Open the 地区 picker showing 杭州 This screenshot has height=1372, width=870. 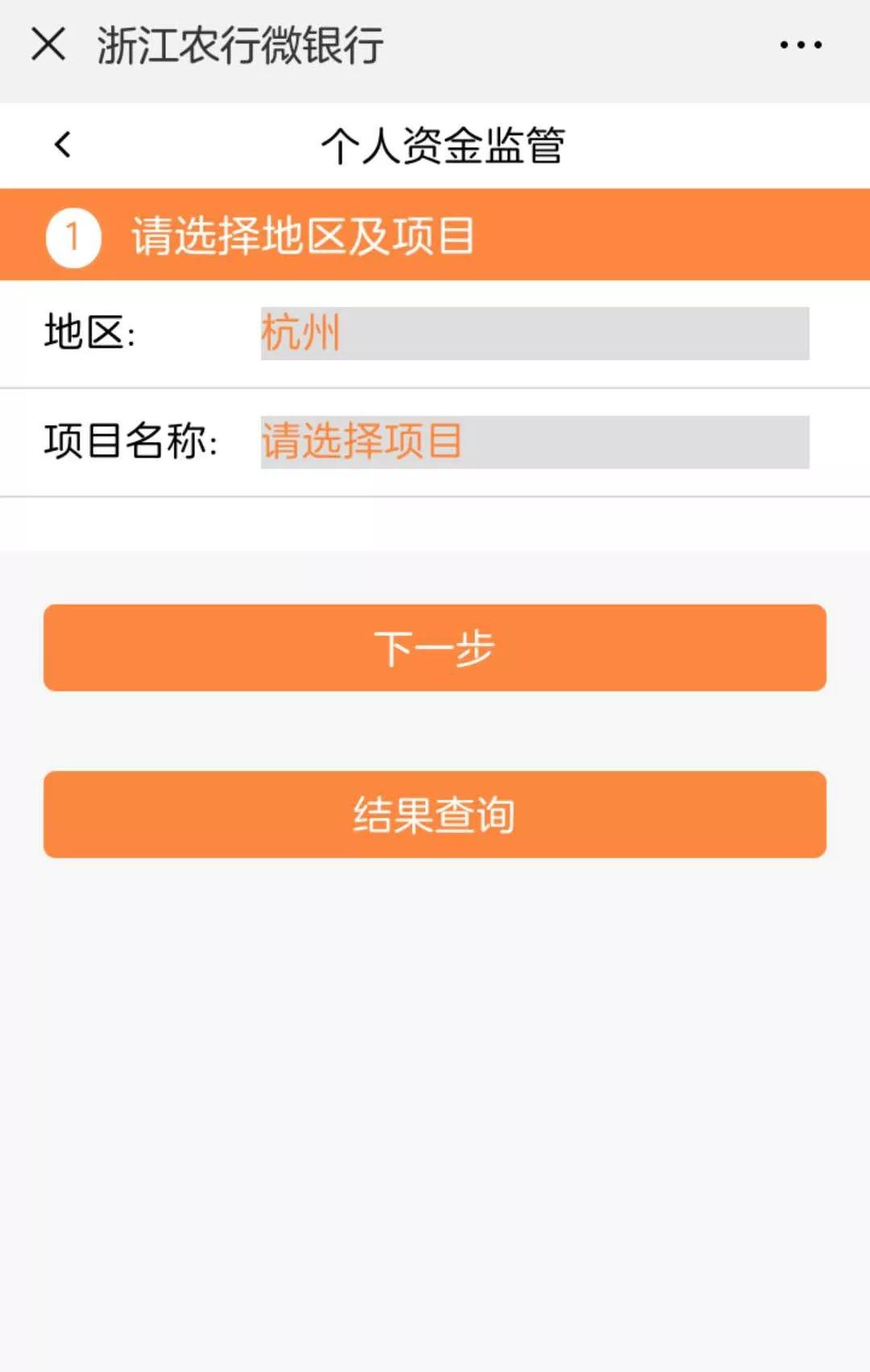534,333
